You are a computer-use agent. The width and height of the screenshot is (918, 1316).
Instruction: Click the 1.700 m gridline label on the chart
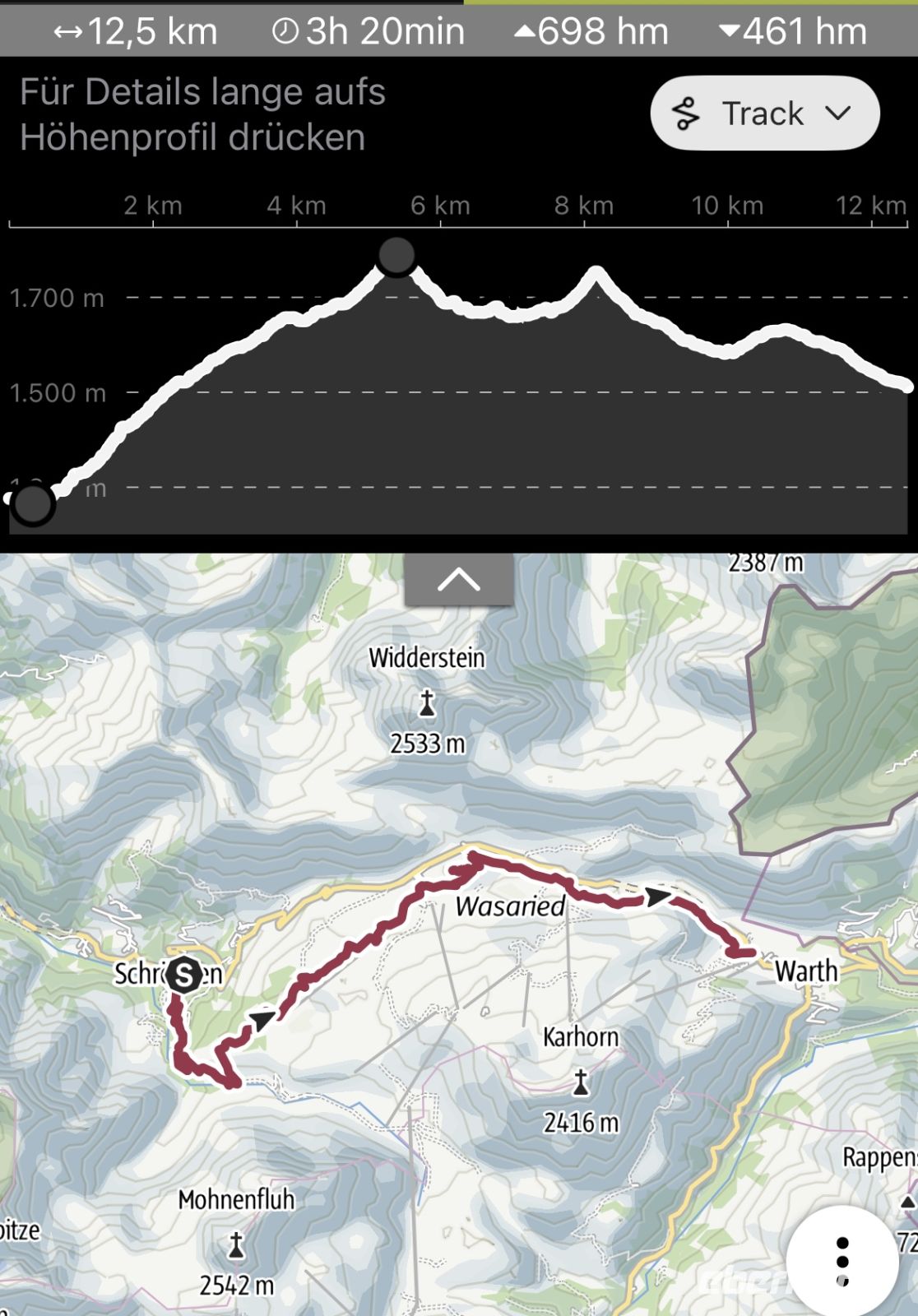click(x=56, y=298)
